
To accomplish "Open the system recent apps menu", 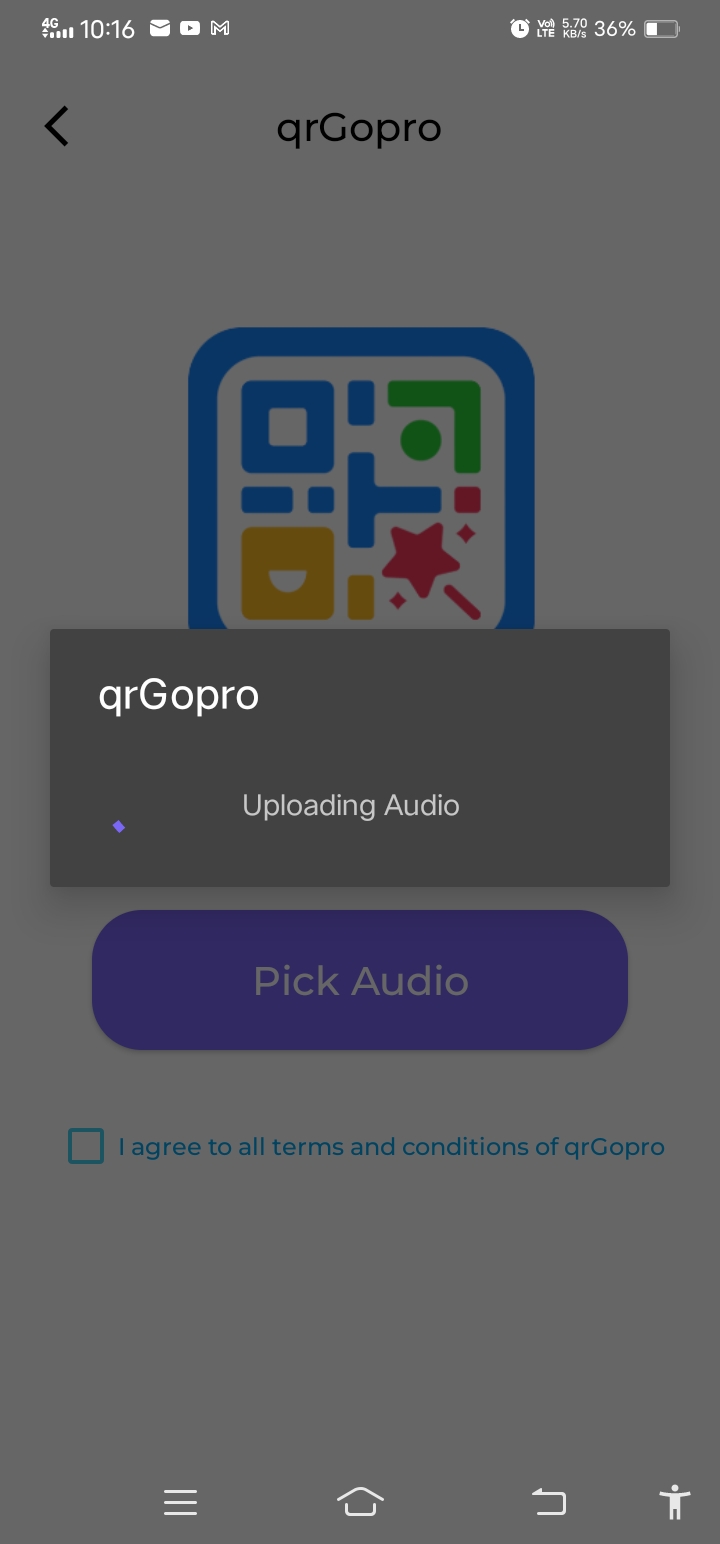I will click(x=180, y=1502).
